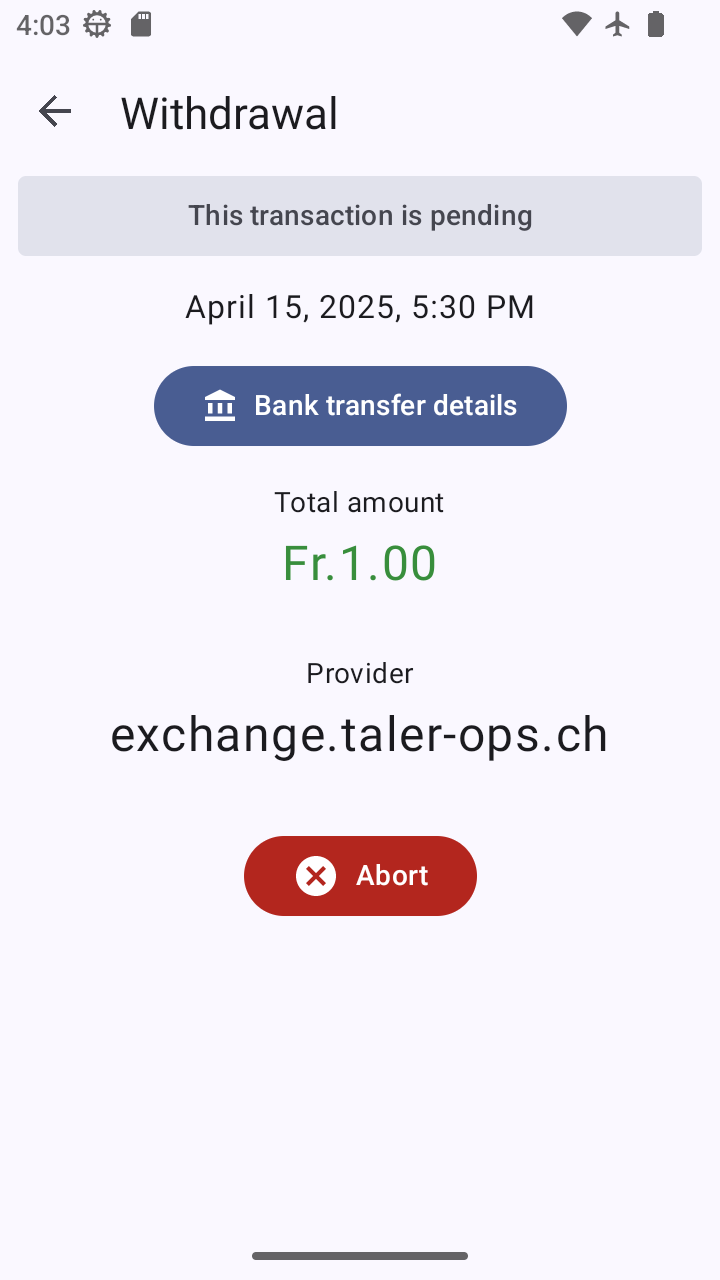
Task: Tap the settings gear in the status bar
Action: [95, 22]
